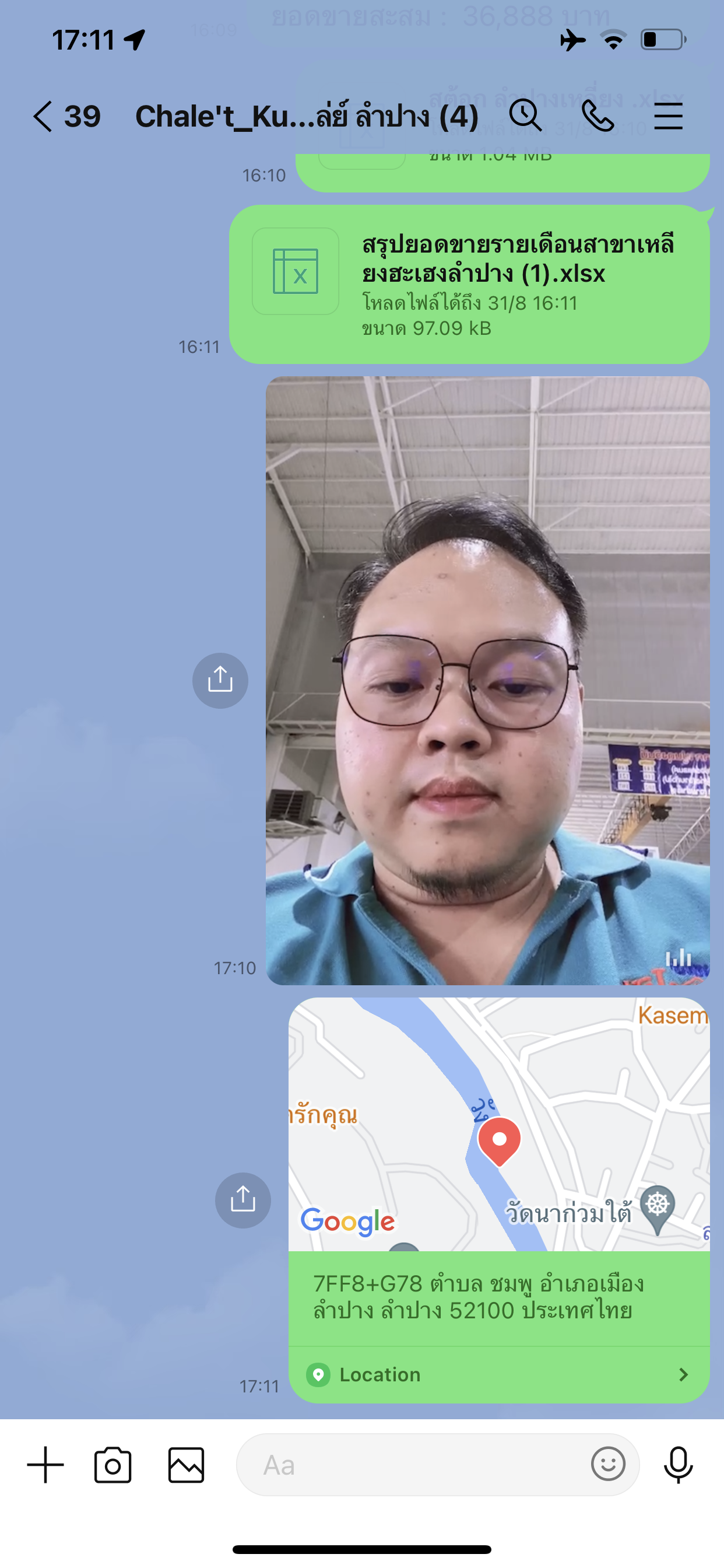
Task: Open the camera to take a photo
Action: tap(113, 1465)
